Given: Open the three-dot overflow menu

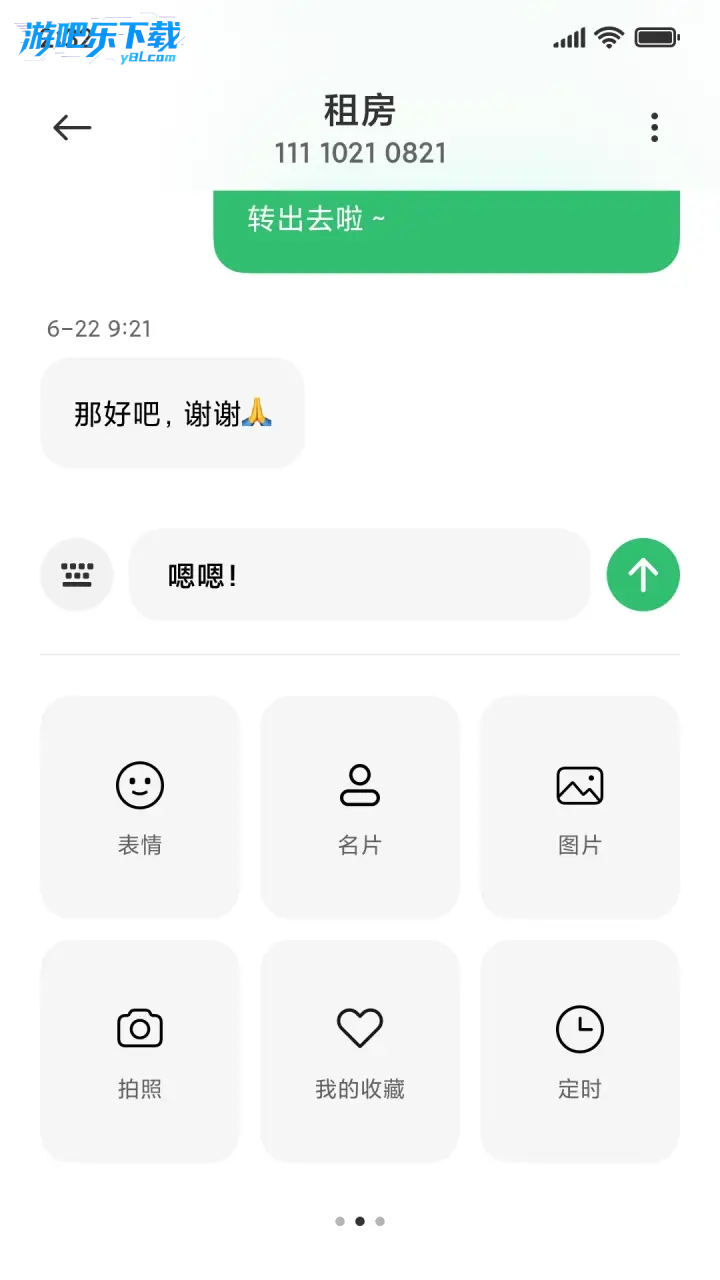Looking at the screenshot, I should click(654, 128).
